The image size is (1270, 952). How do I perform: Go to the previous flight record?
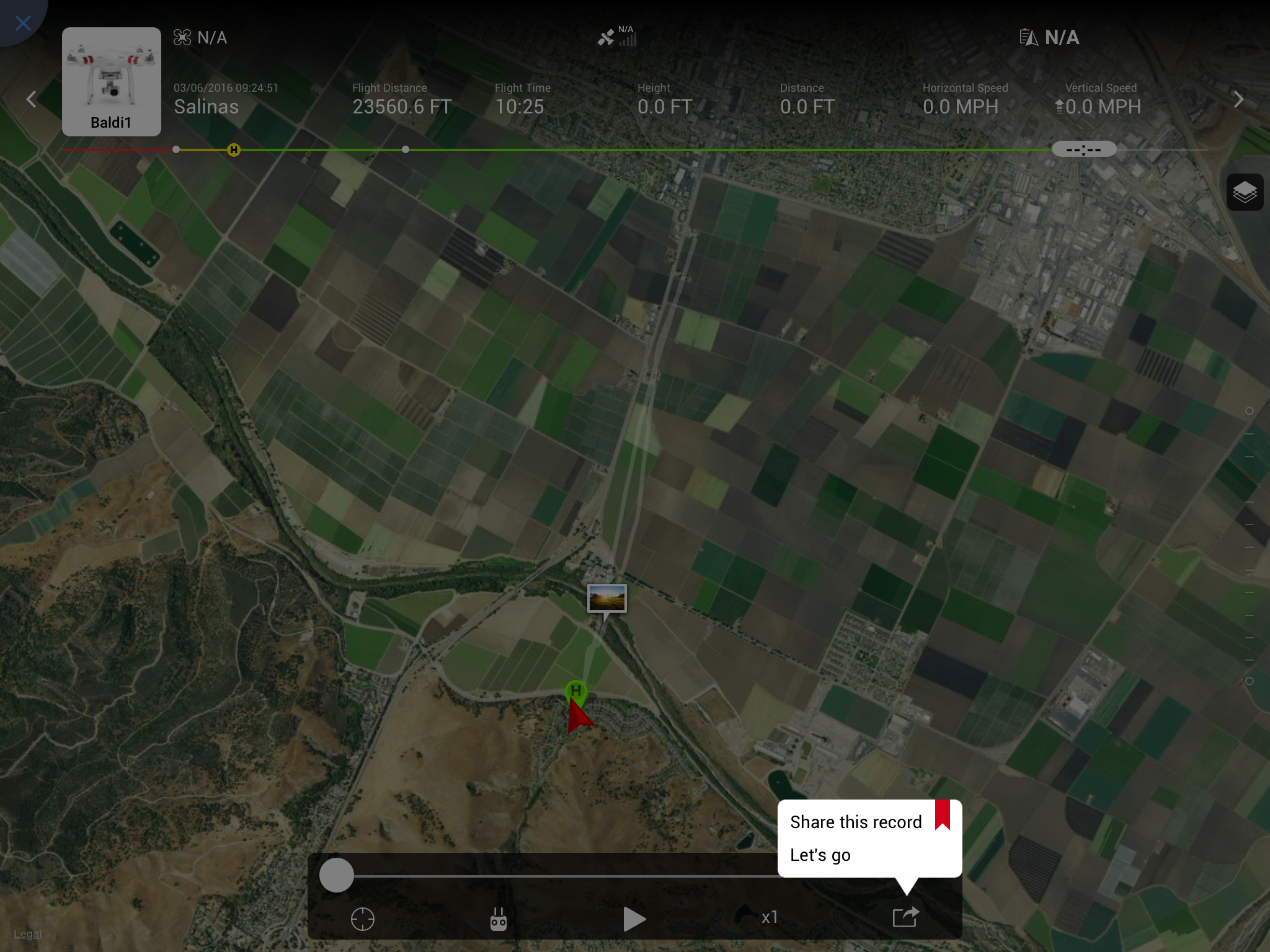point(32,99)
